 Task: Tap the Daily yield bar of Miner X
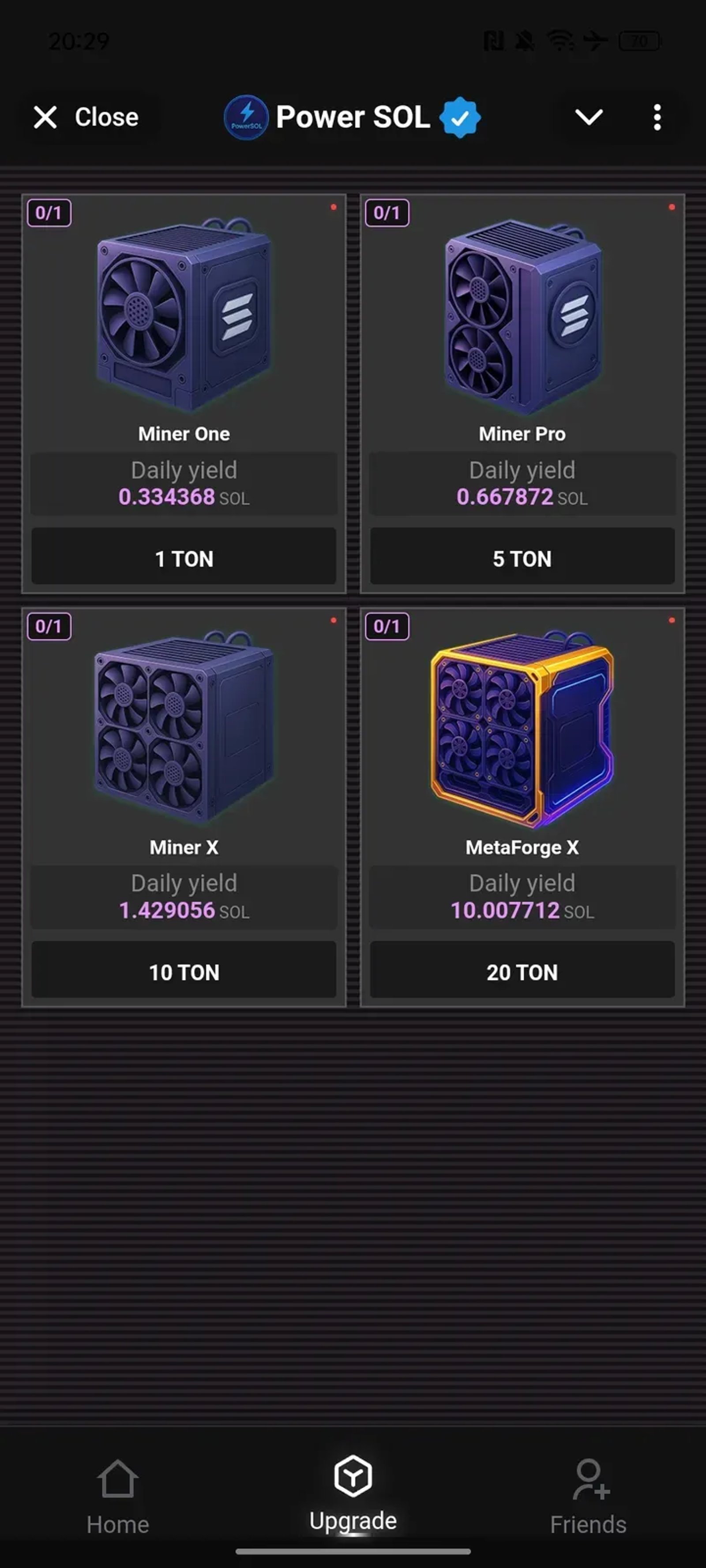[x=184, y=897]
